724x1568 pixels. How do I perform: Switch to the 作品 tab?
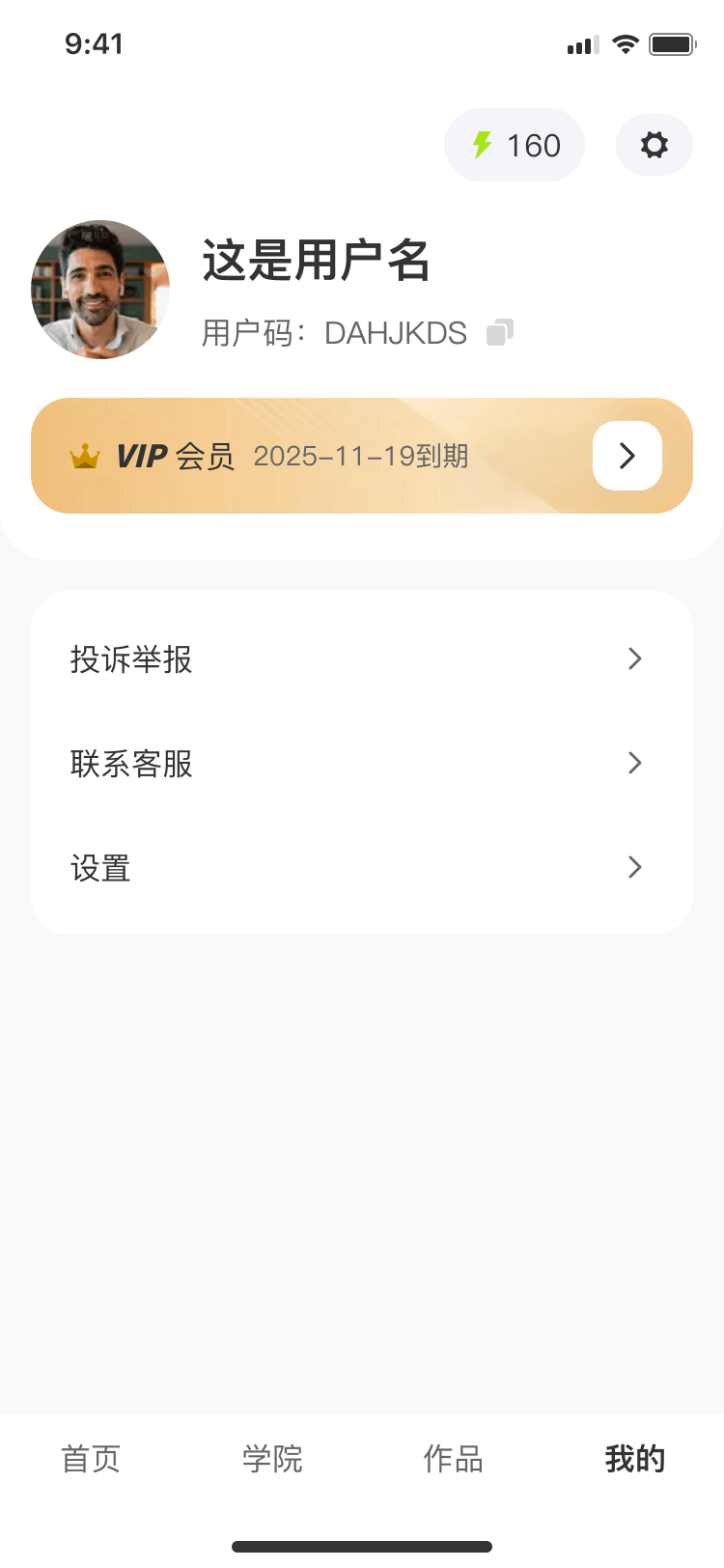pos(453,1459)
